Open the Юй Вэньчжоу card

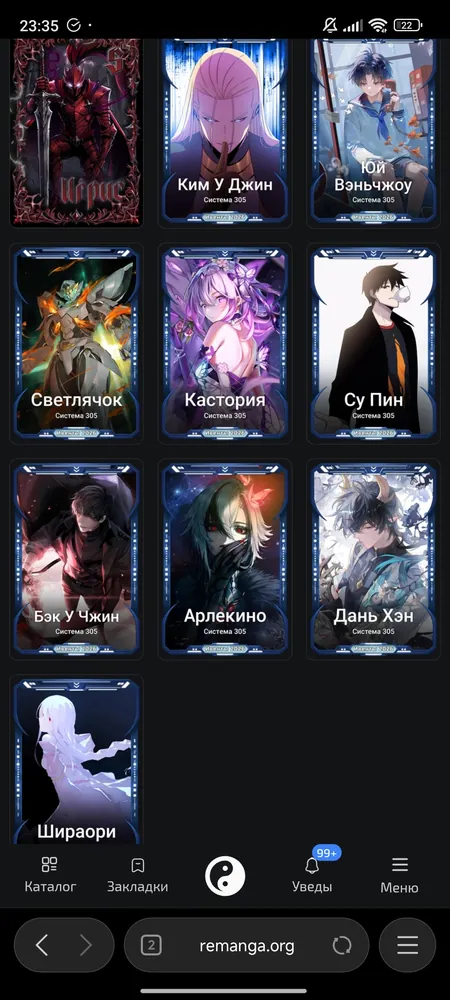pos(374,131)
